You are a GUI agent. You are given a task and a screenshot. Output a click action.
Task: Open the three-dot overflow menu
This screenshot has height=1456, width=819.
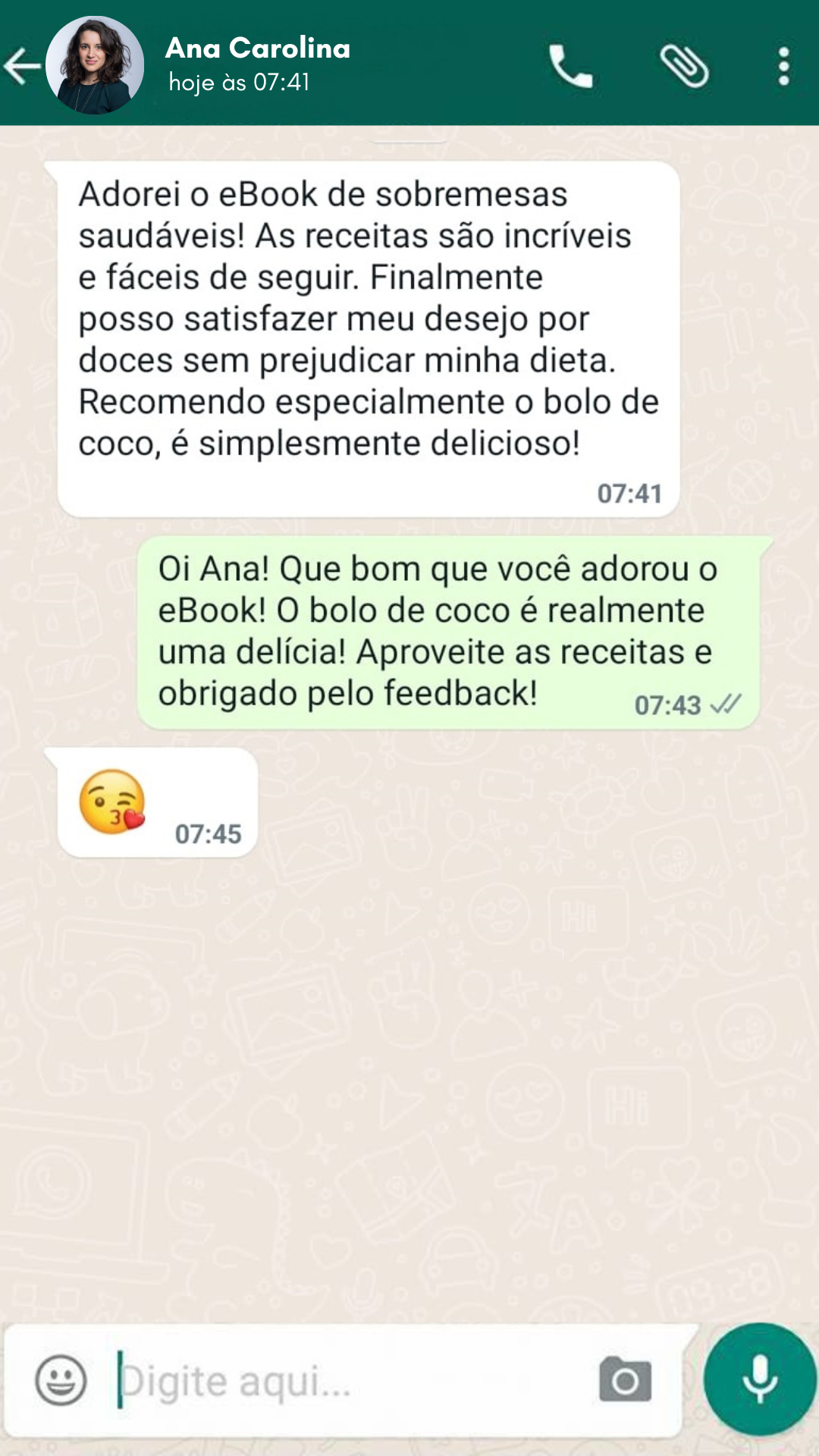click(784, 67)
